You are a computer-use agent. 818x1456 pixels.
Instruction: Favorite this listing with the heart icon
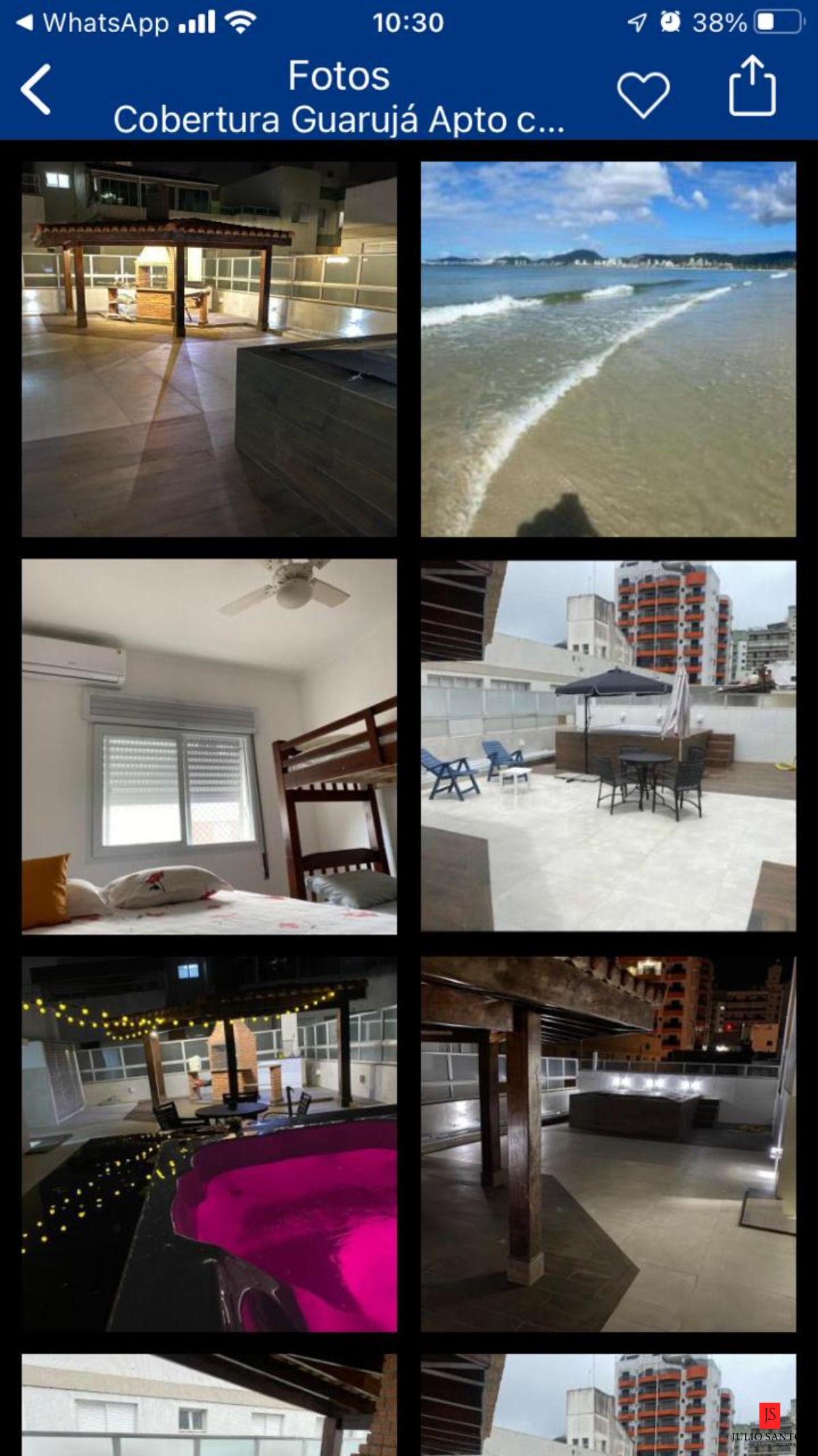[643, 94]
